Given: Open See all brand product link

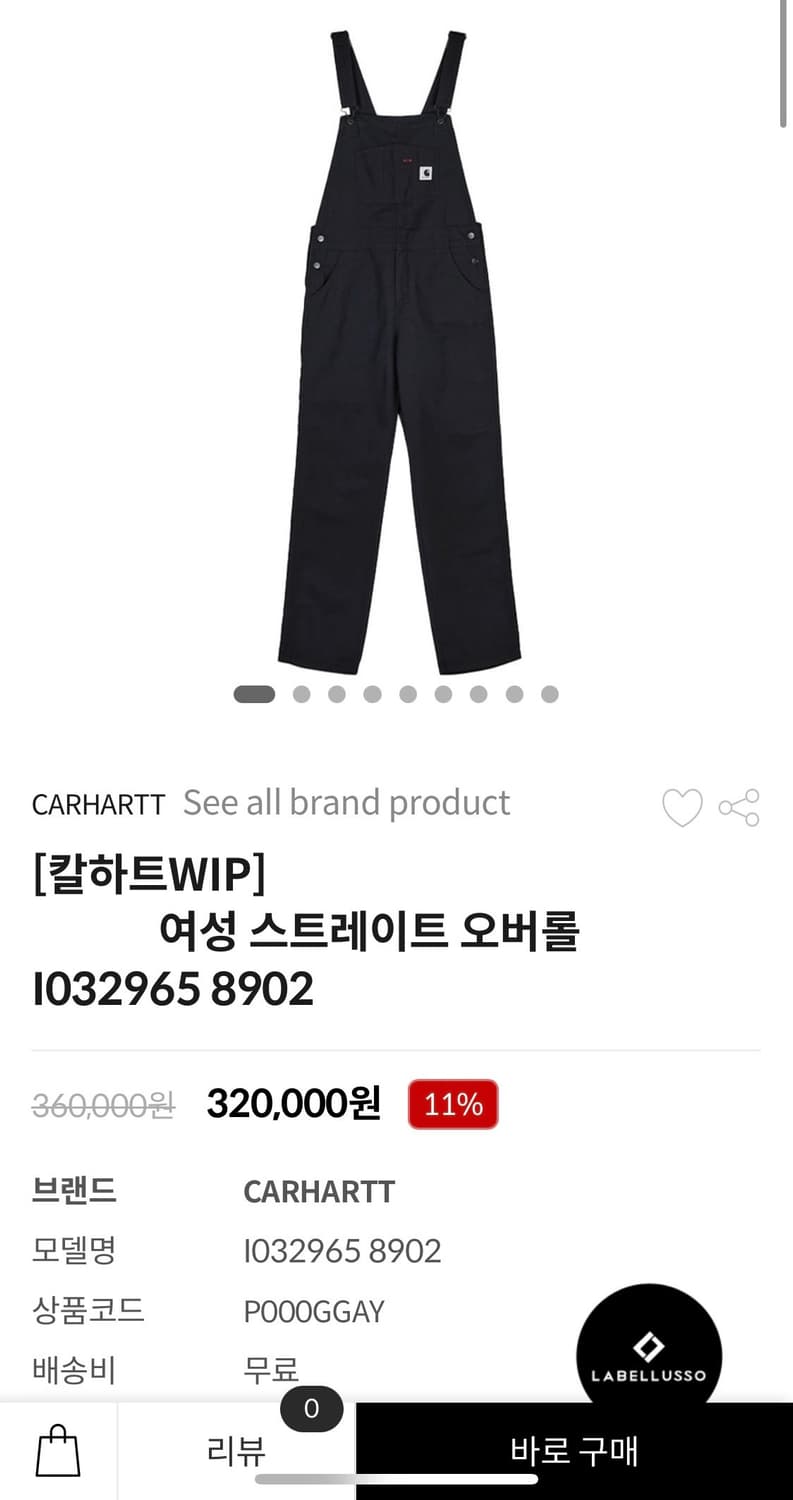Looking at the screenshot, I should 345,802.
